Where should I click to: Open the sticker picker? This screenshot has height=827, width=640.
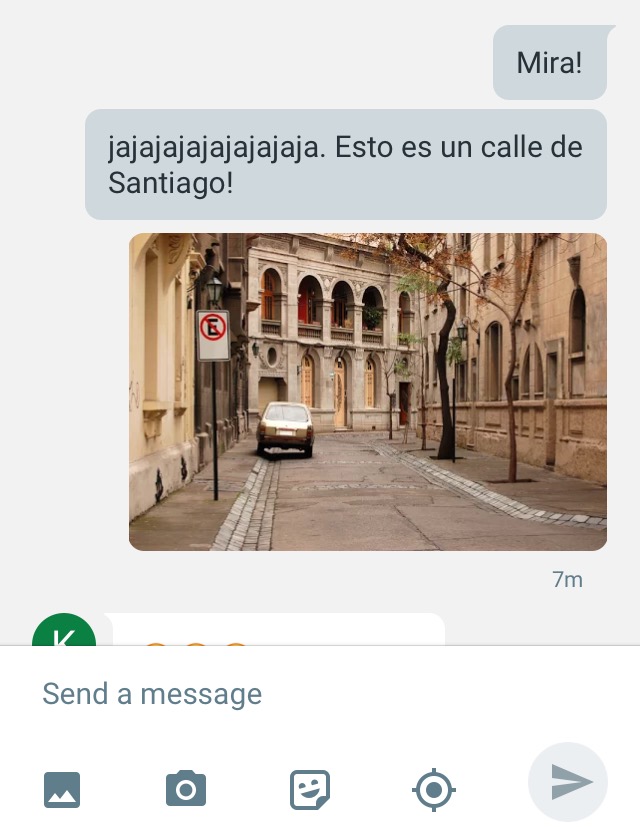point(309,789)
